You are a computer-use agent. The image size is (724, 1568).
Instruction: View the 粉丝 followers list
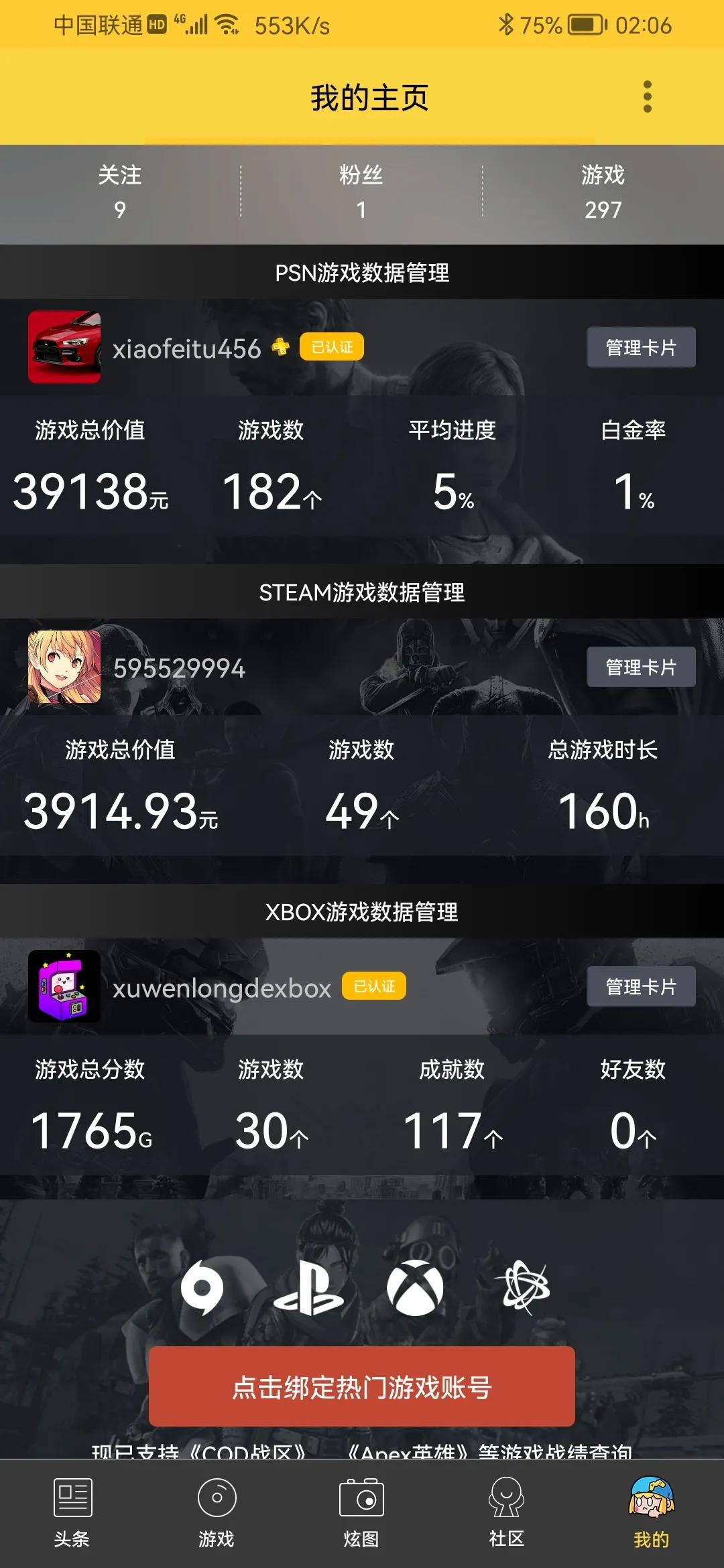coord(361,192)
